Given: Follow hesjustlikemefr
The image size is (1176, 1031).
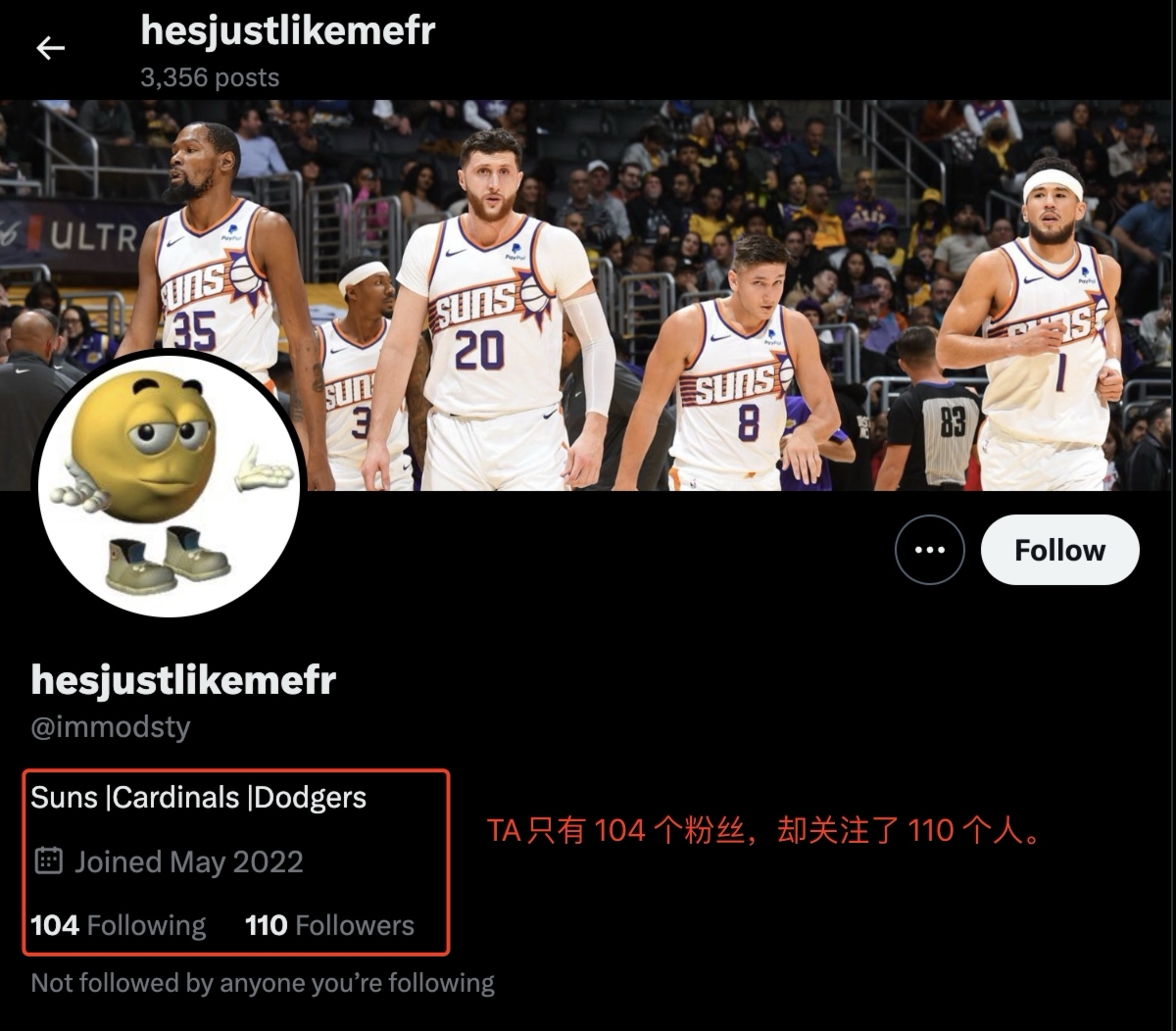Looking at the screenshot, I should click(x=1059, y=550).
